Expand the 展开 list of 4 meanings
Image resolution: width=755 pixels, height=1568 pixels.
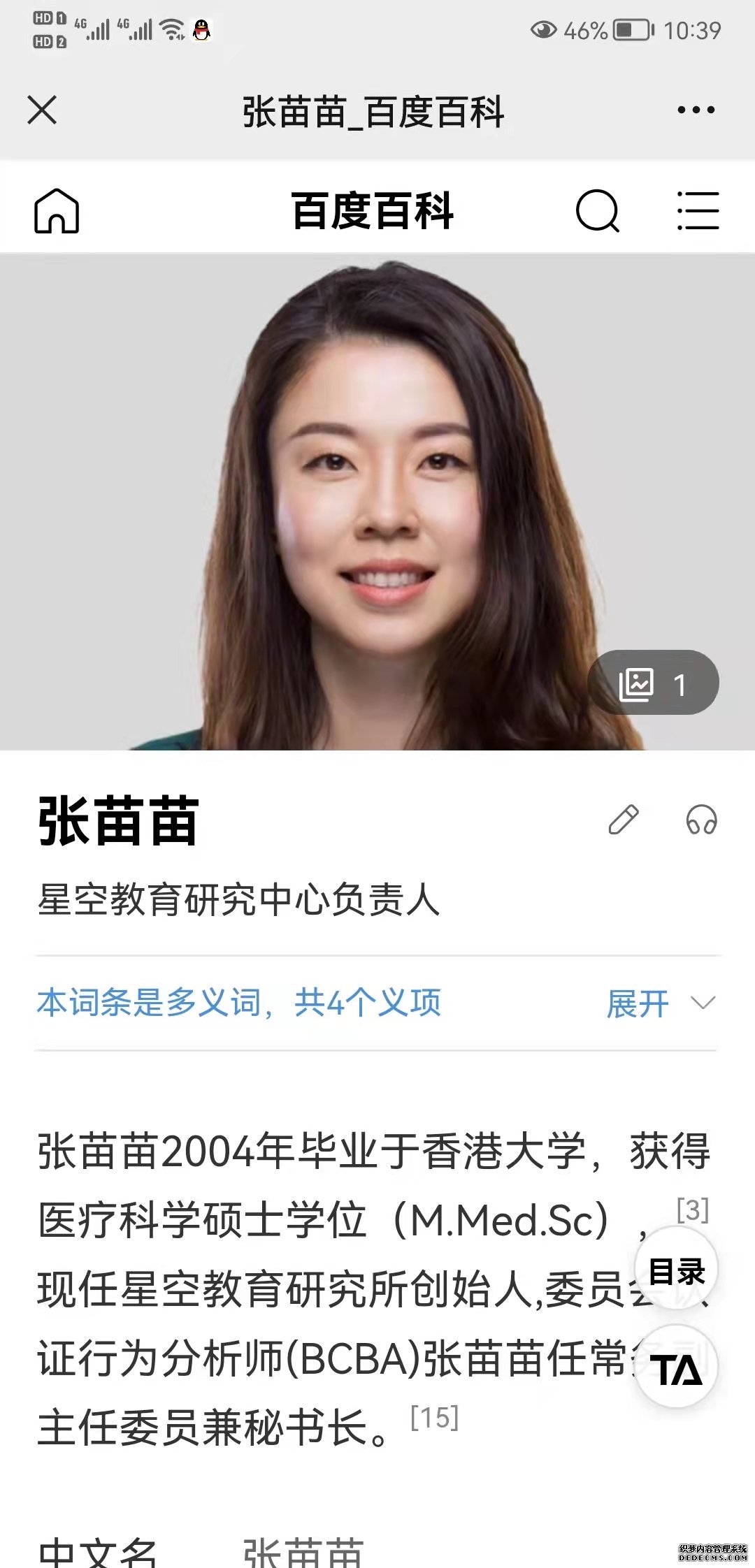tap(661, 1003)
